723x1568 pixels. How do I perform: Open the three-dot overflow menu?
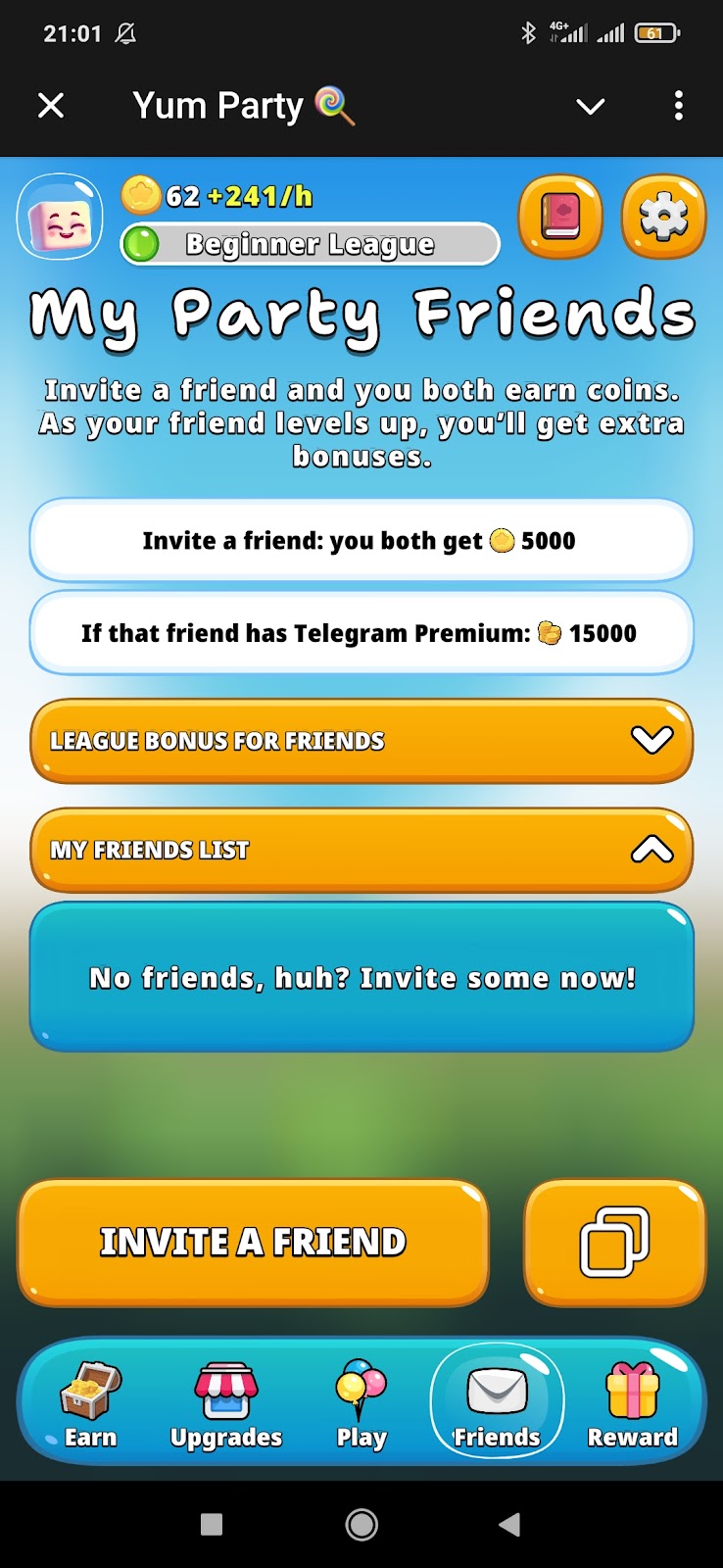pos(678,106)
